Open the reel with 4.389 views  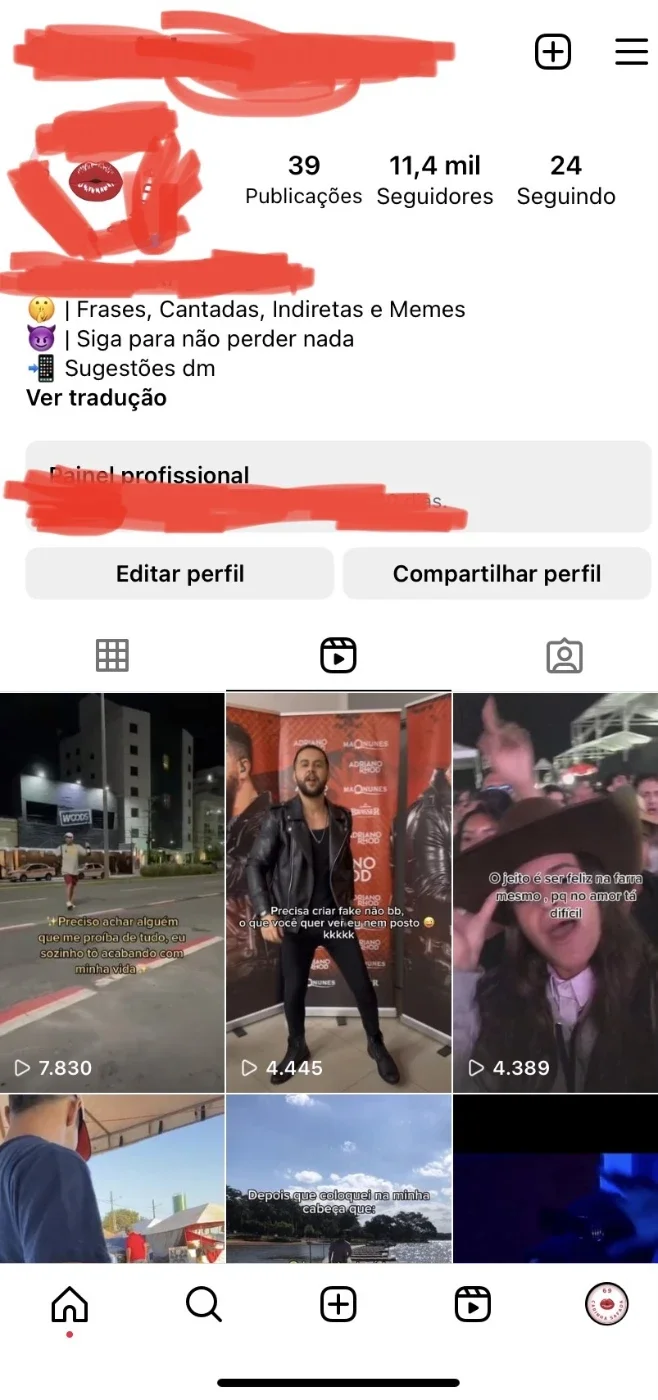[556, 892]
